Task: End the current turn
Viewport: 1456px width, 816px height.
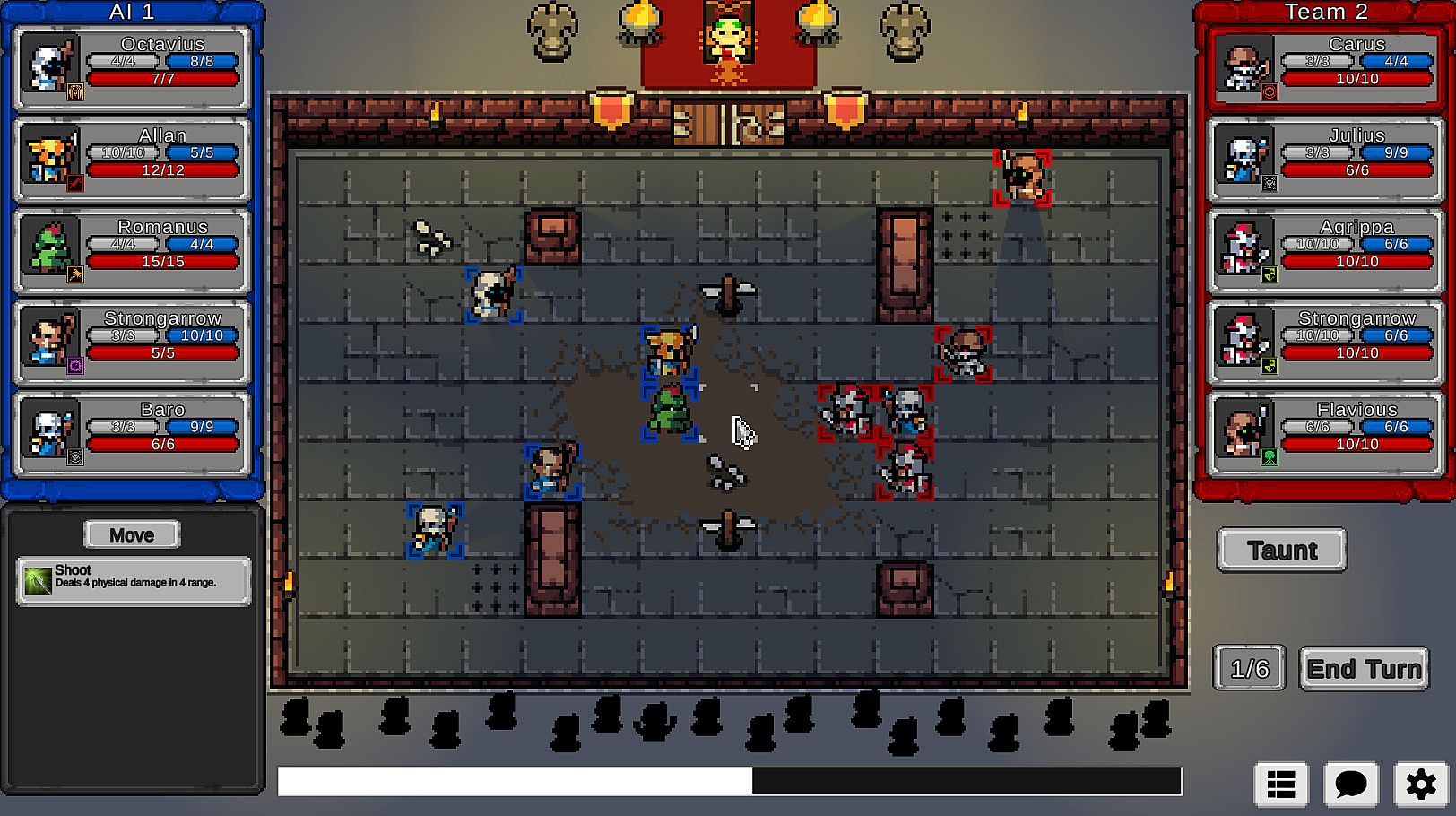Action: [1364, 669]
